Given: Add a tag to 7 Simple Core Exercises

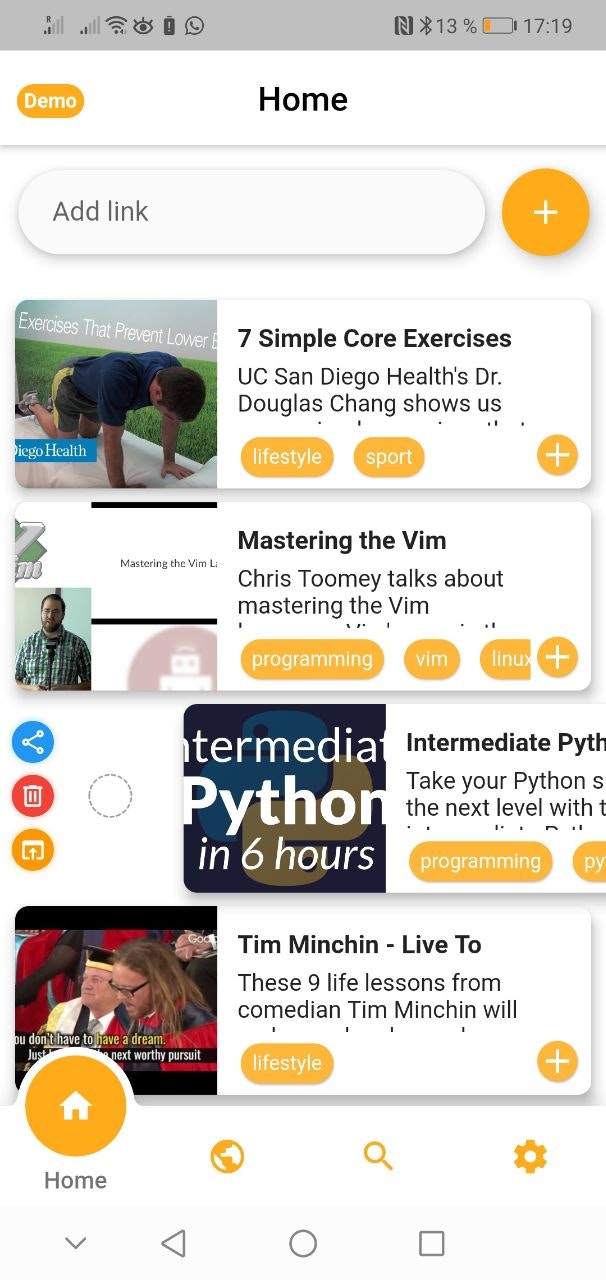Looking at the screenshot, I should click(x=557, y=456).
